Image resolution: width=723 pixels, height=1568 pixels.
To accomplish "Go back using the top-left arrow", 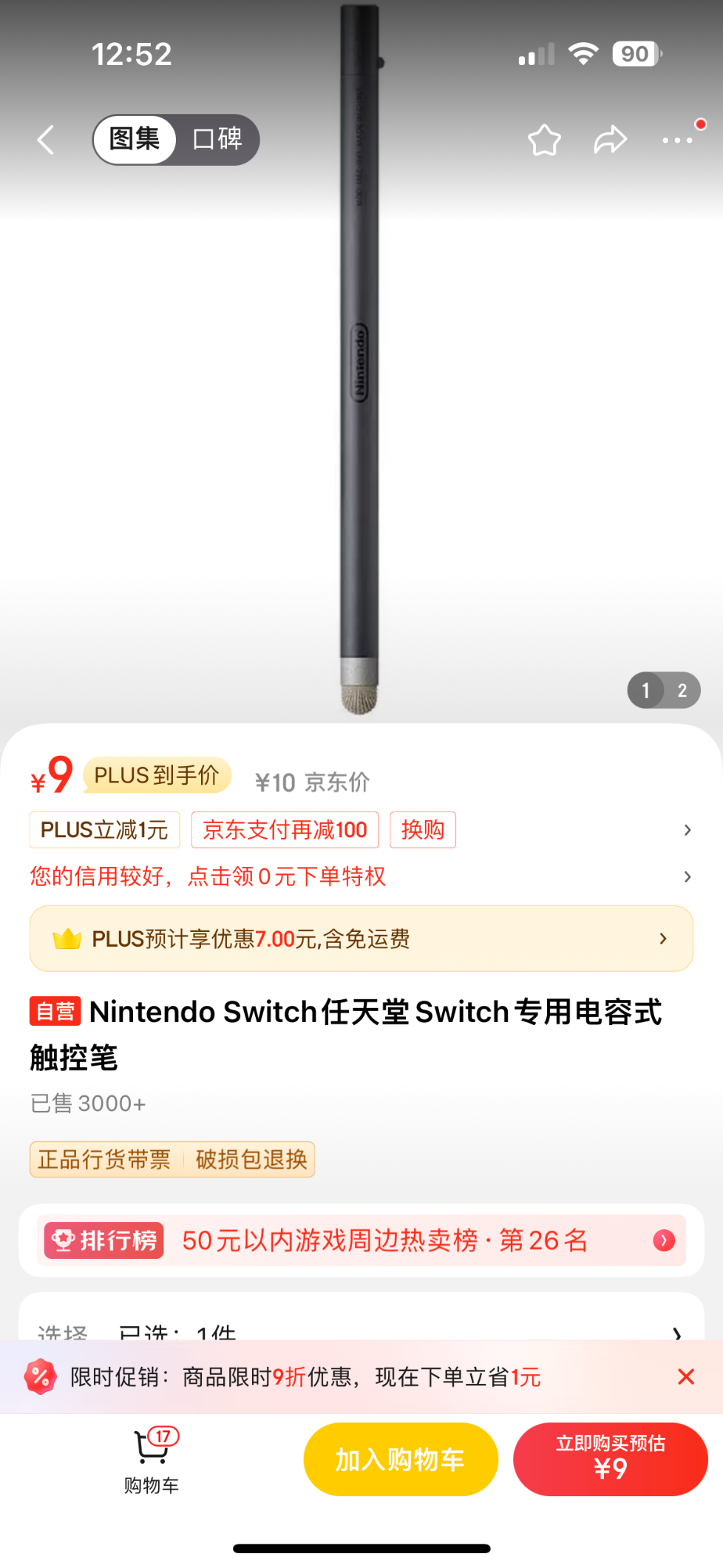I will [x=46, y=140].
